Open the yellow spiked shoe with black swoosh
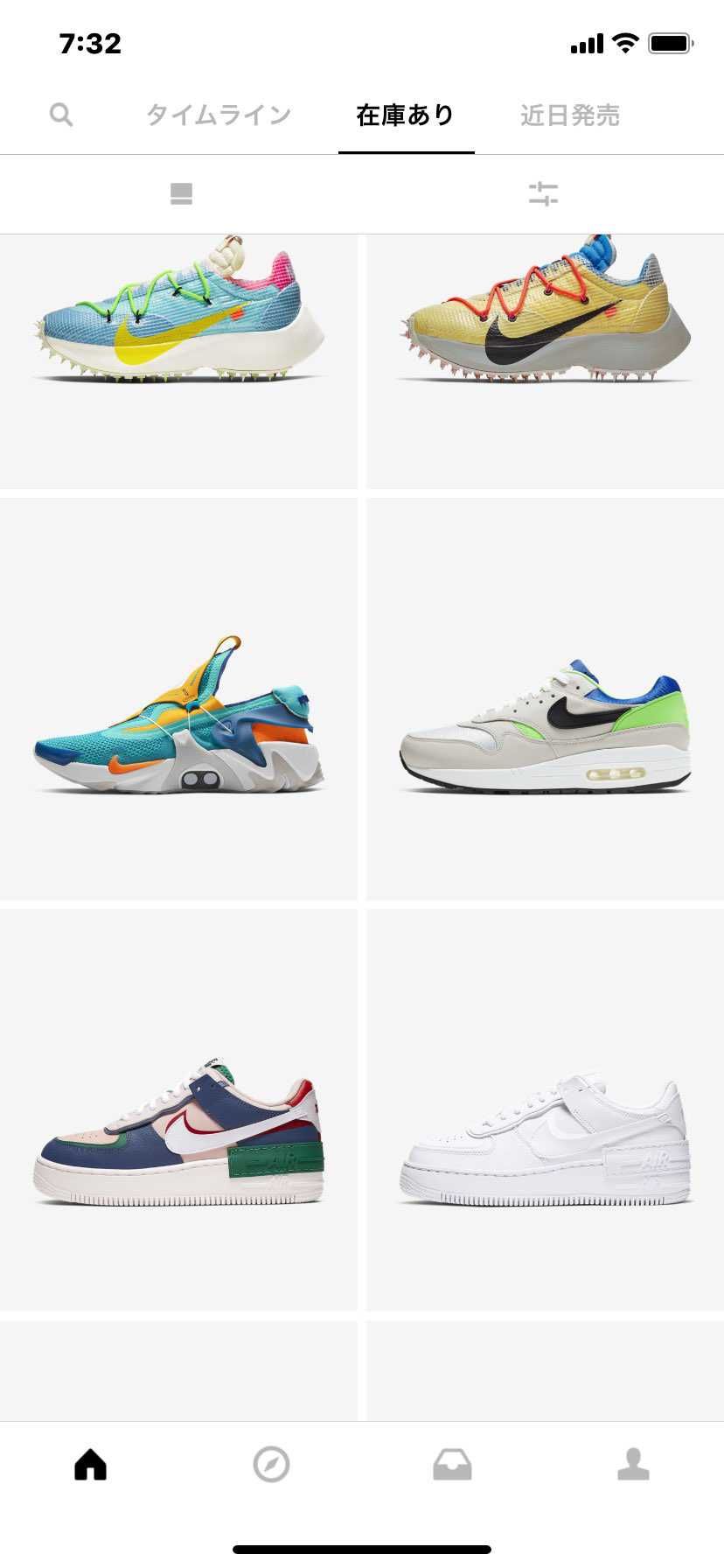The height and width of the screenshot is (1568, 724). click(x=545, y=360)
